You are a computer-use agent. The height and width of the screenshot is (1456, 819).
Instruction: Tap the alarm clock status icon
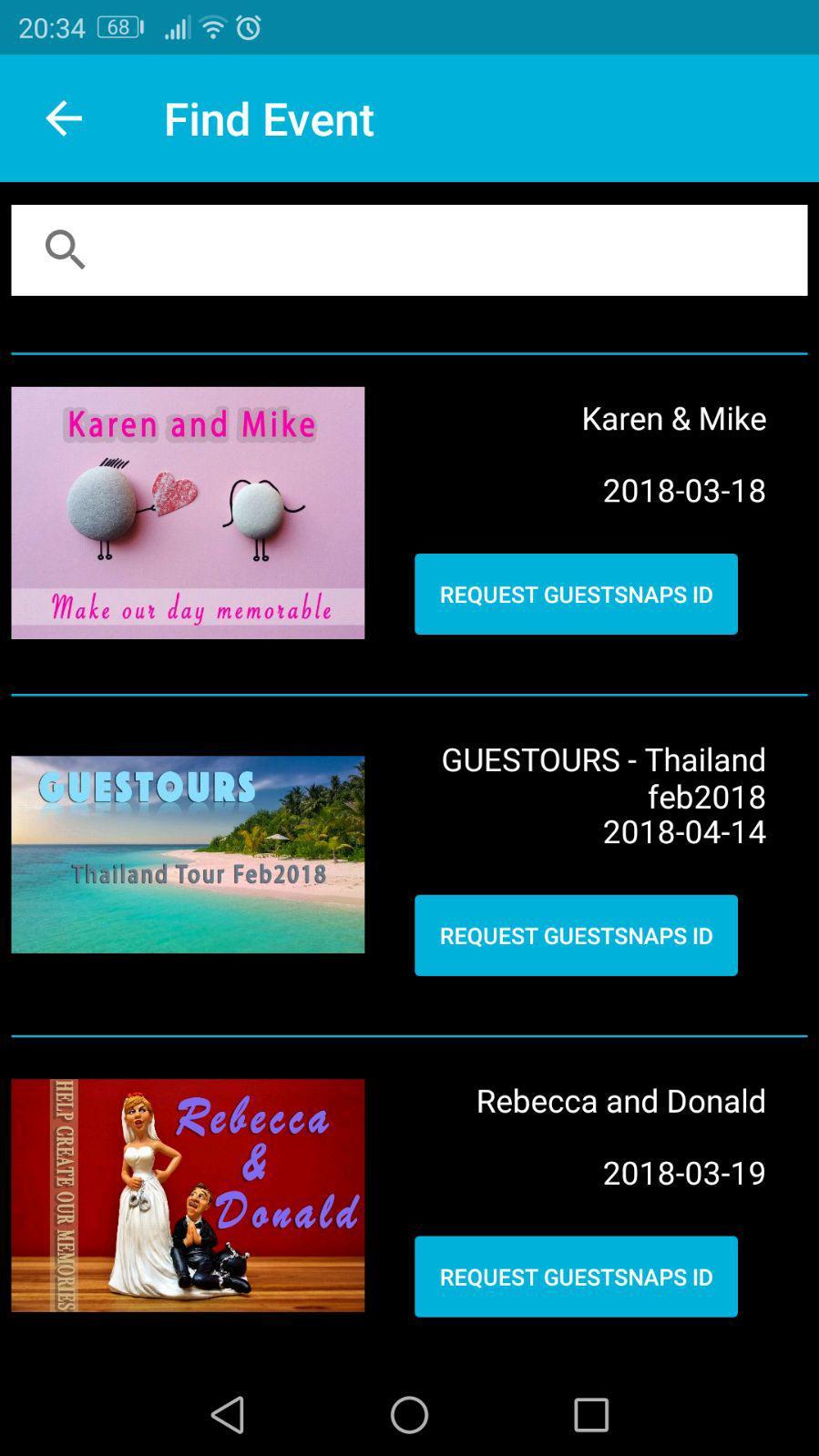click(247, 26)
